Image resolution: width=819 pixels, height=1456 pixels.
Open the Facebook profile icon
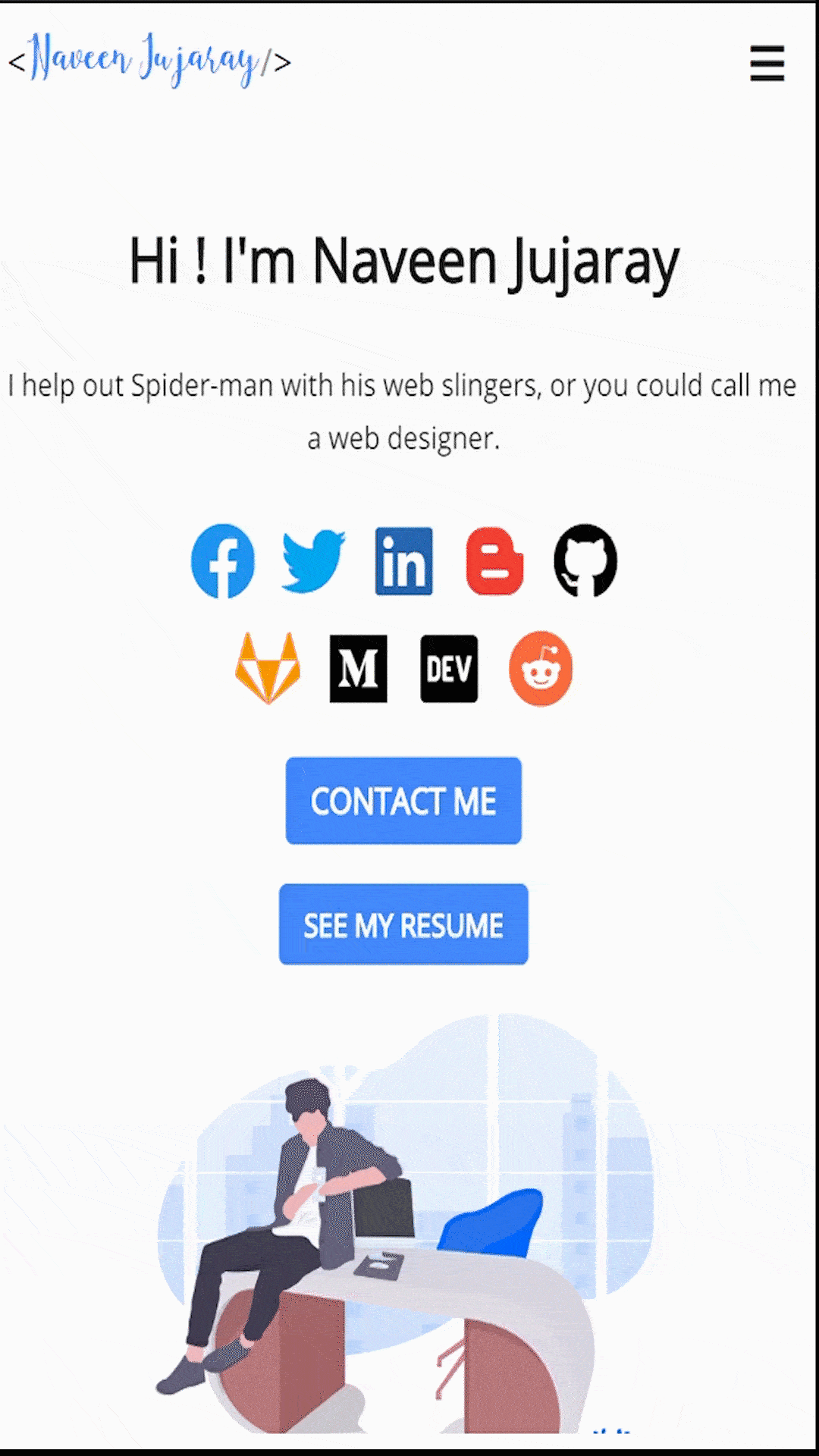[x=223, y=561]
